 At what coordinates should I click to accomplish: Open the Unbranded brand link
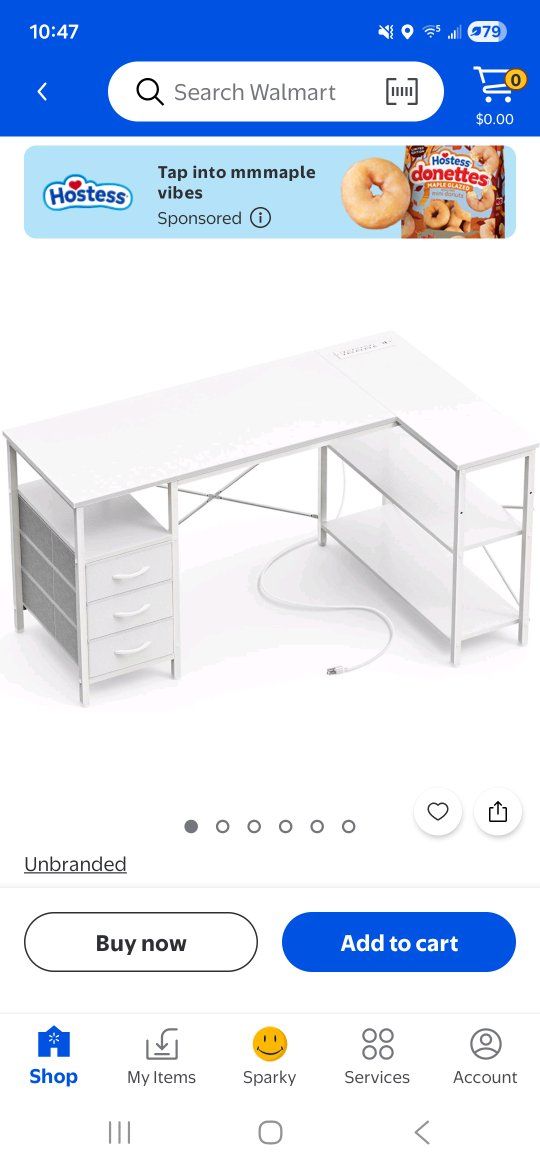click(75, 864)
